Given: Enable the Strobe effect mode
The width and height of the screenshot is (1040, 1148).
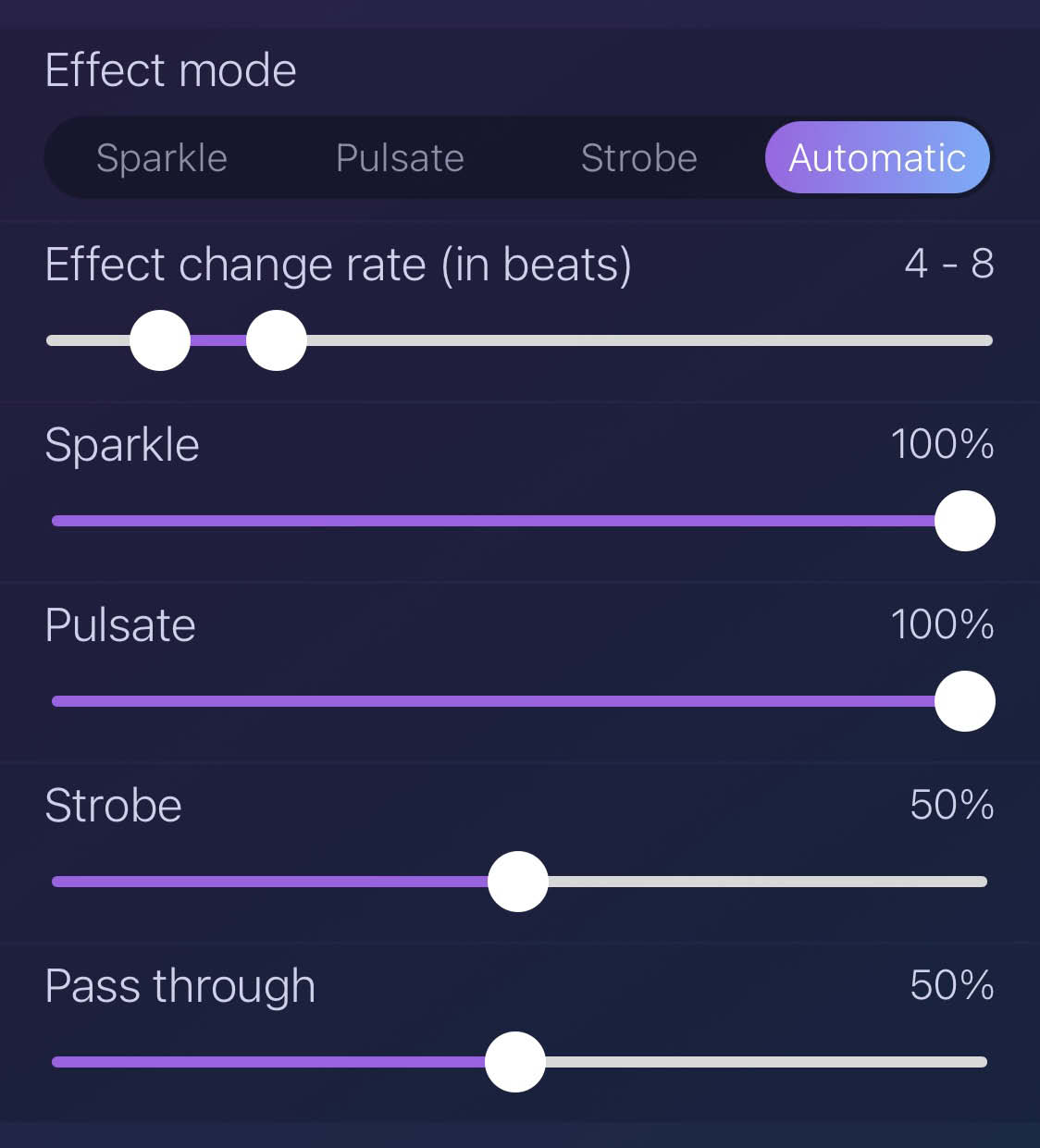Looking at the screenshot, I should [638, 157].
